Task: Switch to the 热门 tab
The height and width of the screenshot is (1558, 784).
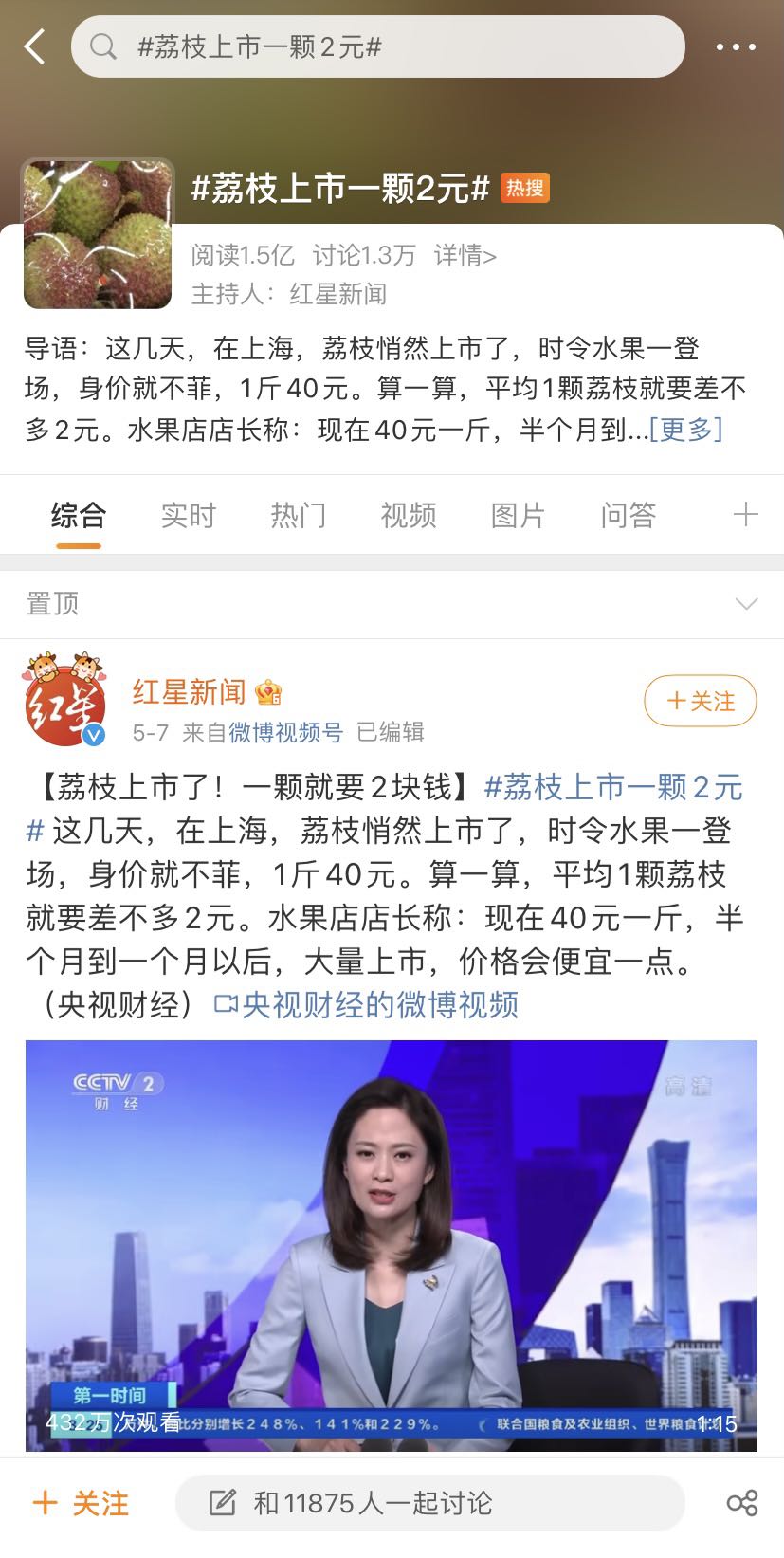Action: click(298, 515)
